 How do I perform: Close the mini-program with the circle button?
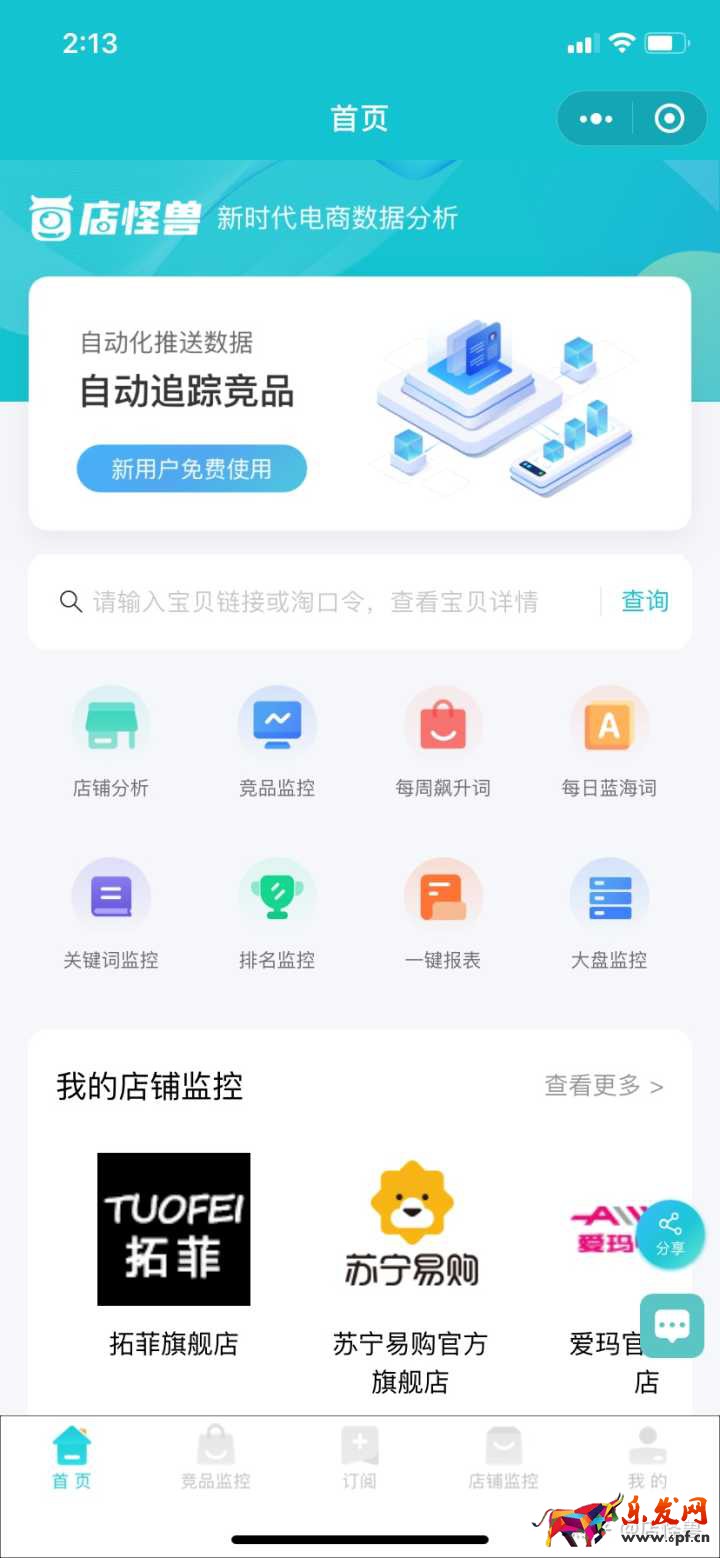pyautogui.click(x=669, y=119)
